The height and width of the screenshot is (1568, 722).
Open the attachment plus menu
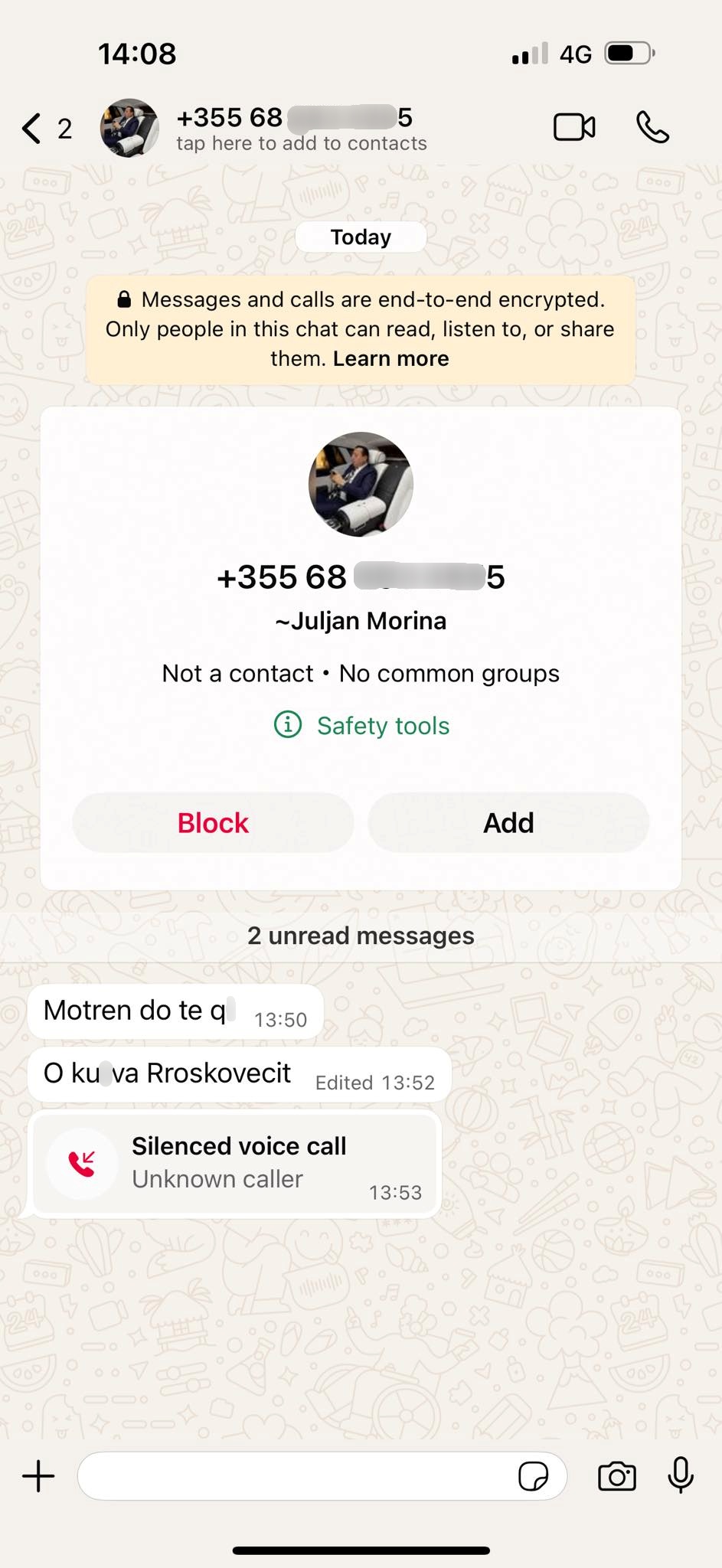38,1475
